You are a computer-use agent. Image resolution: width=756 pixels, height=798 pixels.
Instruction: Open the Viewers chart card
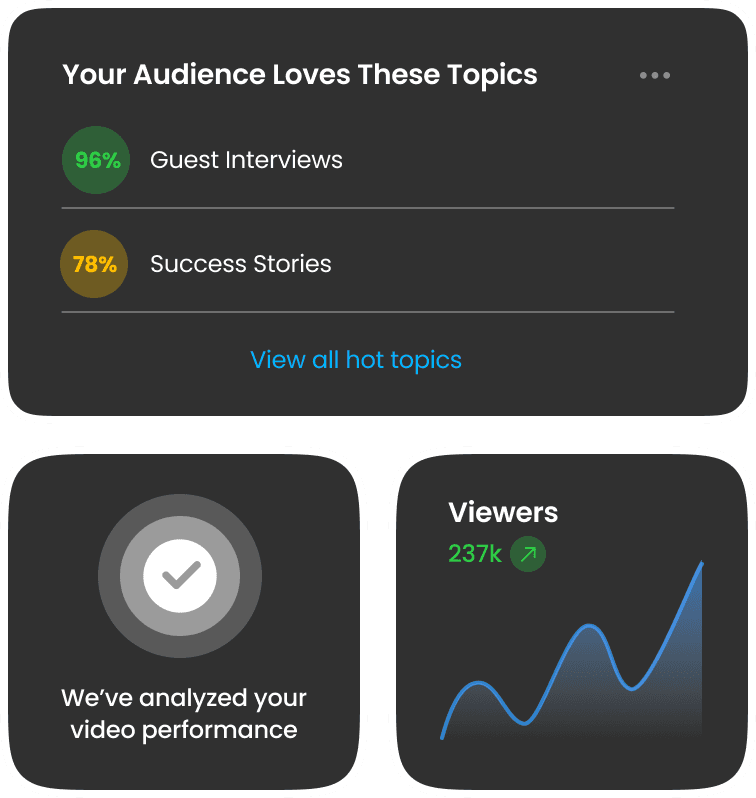(572, 622)
